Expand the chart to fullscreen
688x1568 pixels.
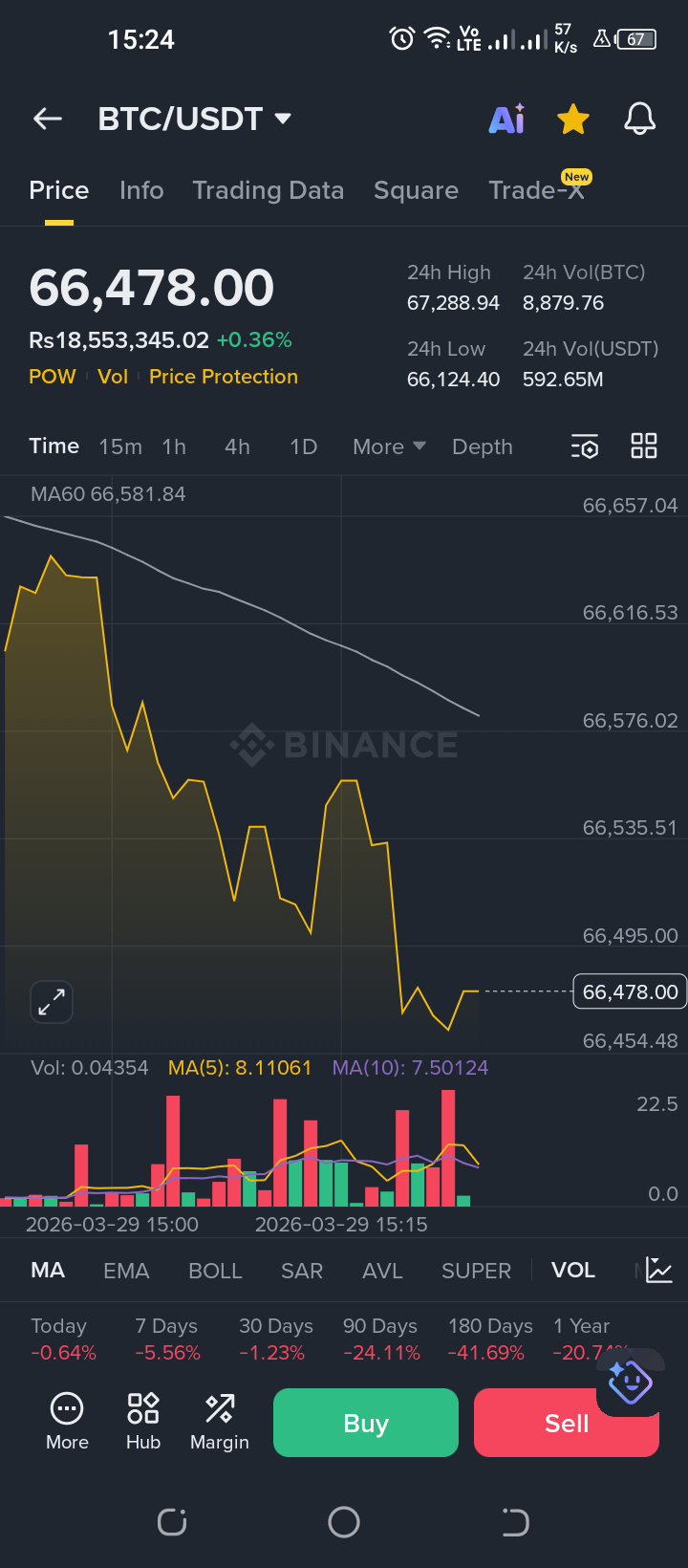(52, 1002)
